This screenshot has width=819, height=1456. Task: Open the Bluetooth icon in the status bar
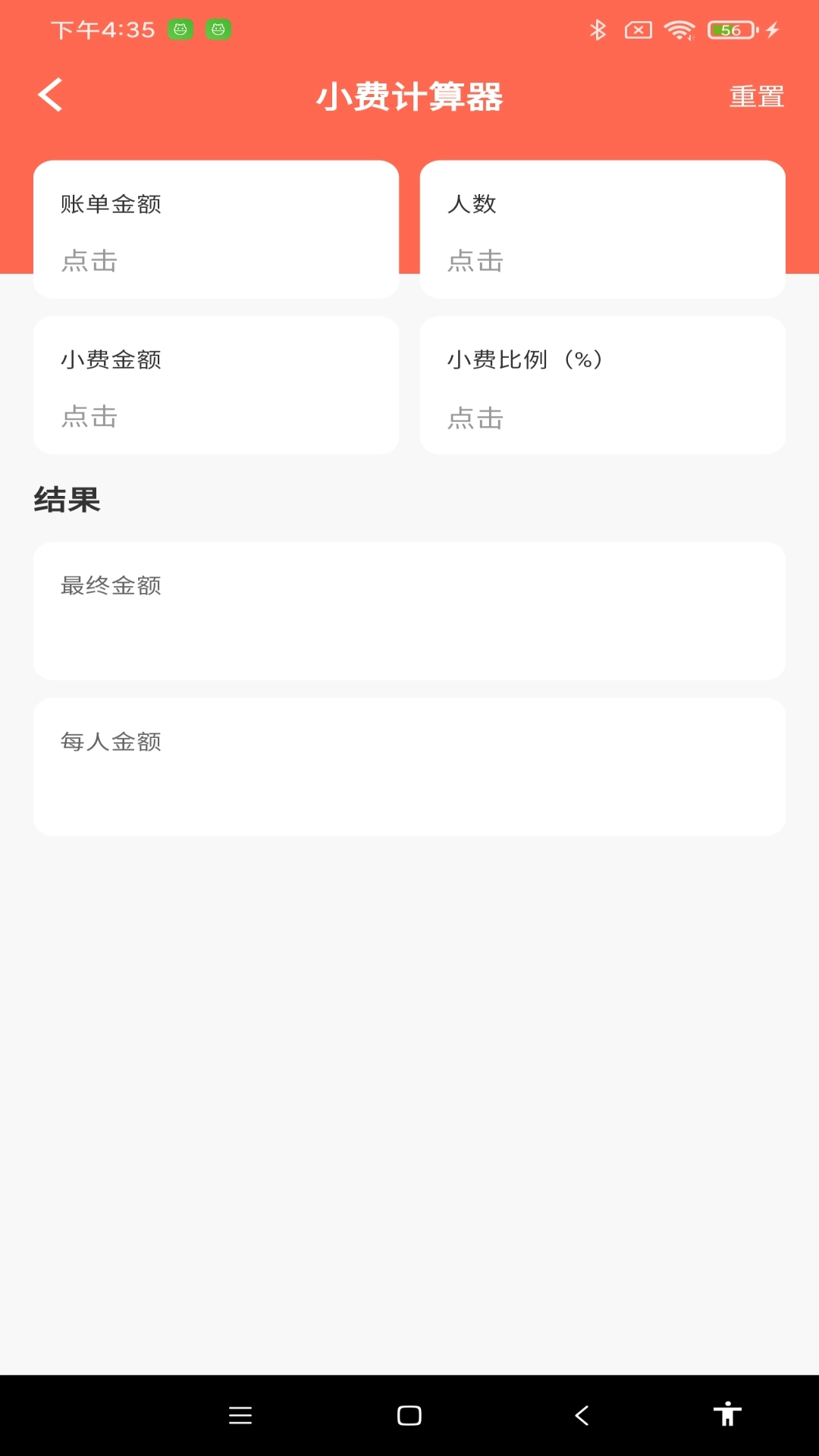pyautogui.click(x=598, y=29)
